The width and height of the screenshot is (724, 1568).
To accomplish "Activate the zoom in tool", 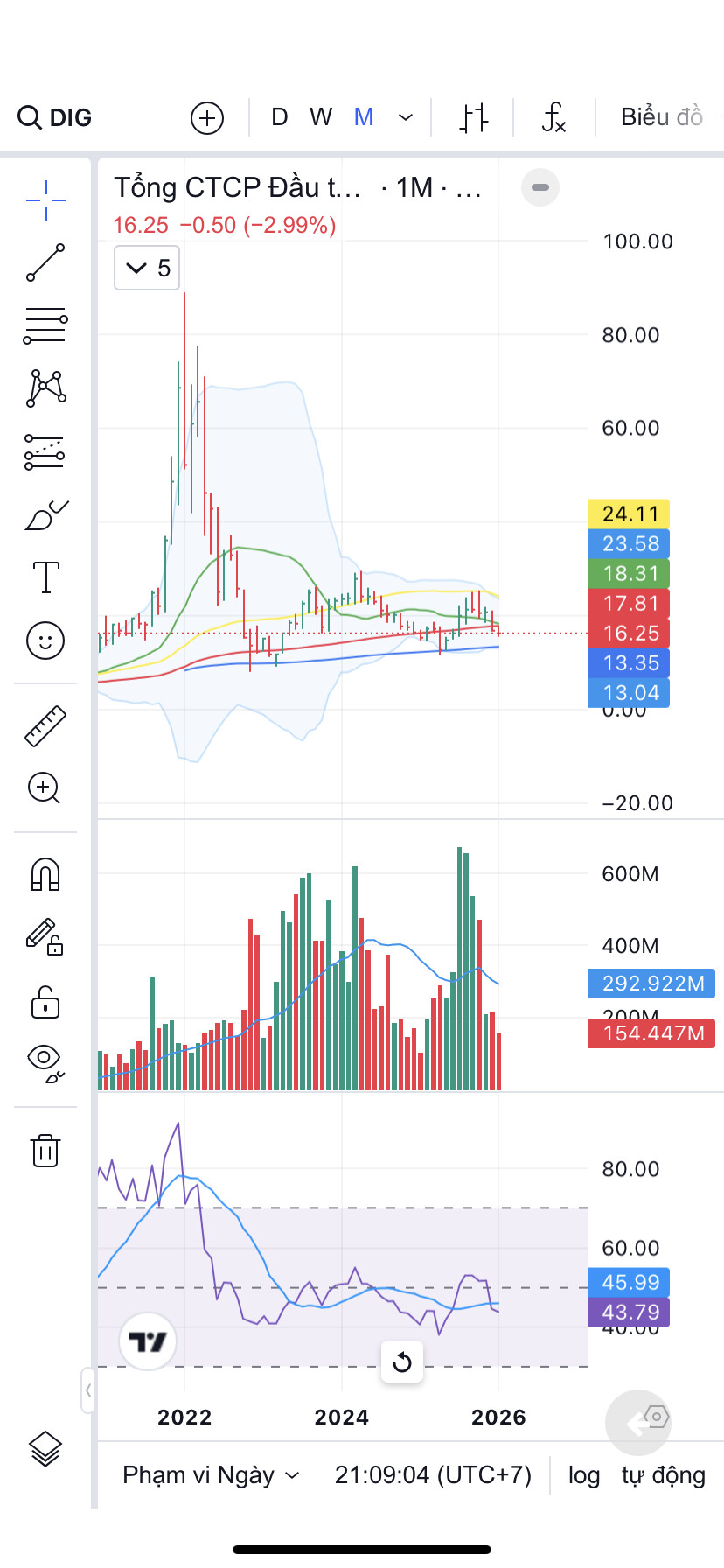I will click(x=45, y=788).
